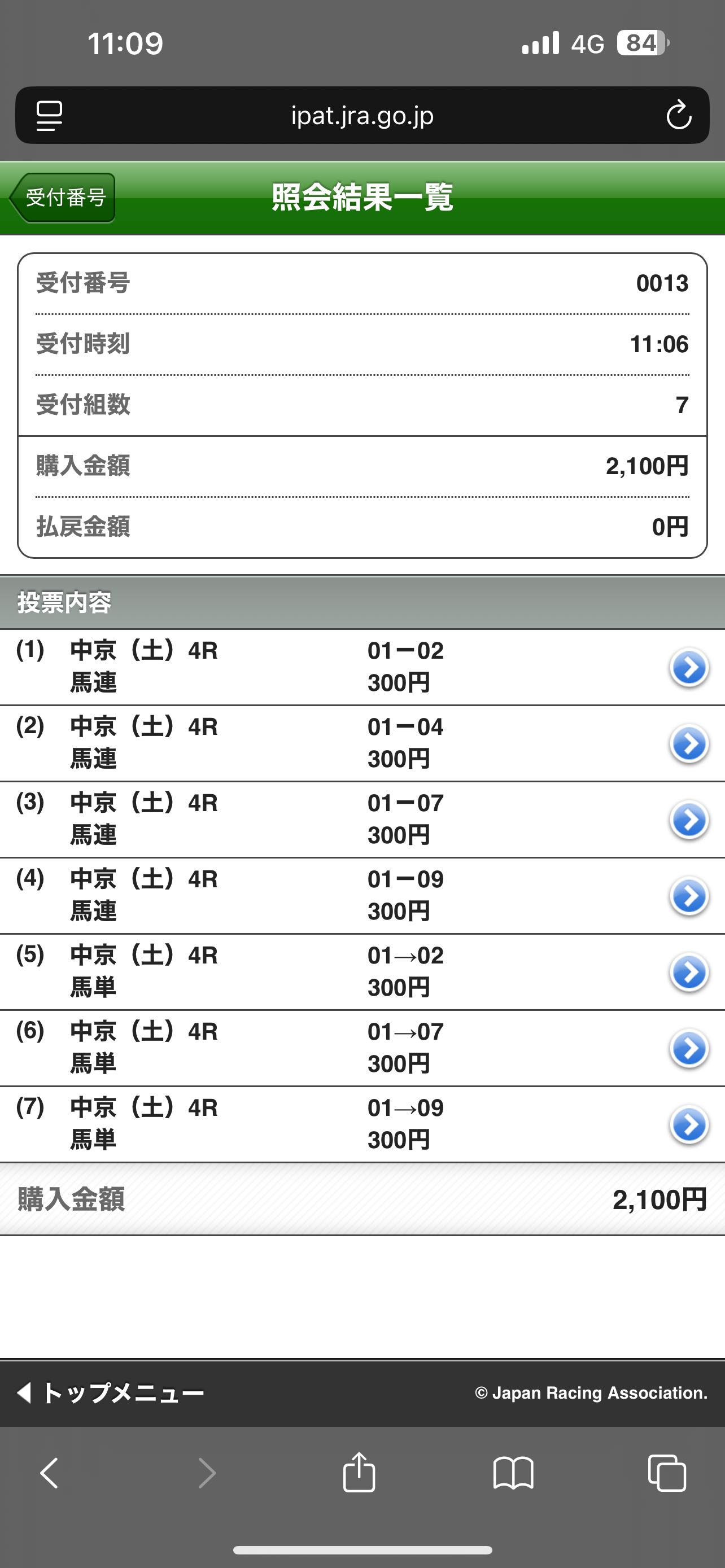Open browser bookmarks
This screenshot has width=725, height=1568.
[x=513, y=1474]
